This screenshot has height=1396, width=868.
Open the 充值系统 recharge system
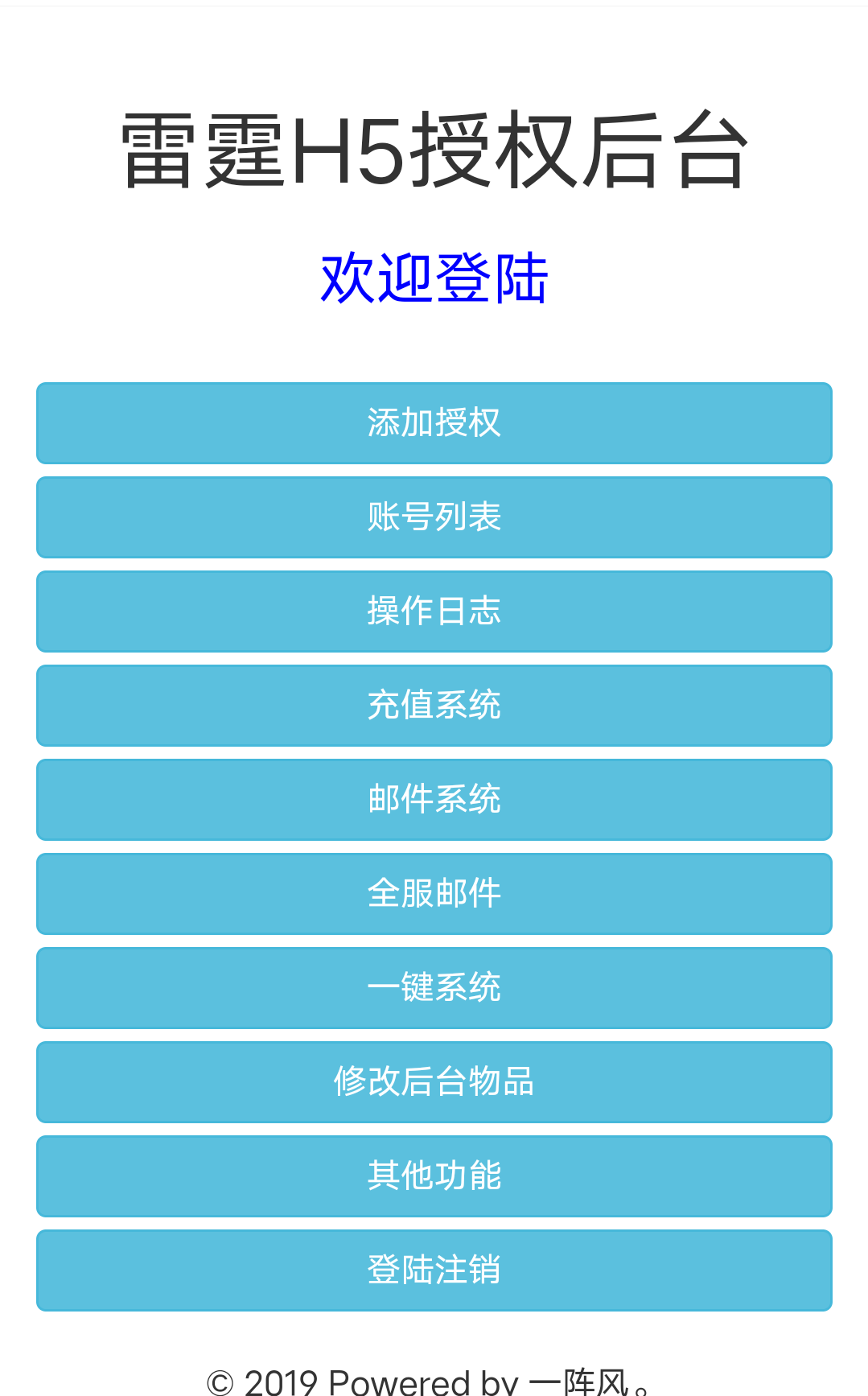(434, 706)
